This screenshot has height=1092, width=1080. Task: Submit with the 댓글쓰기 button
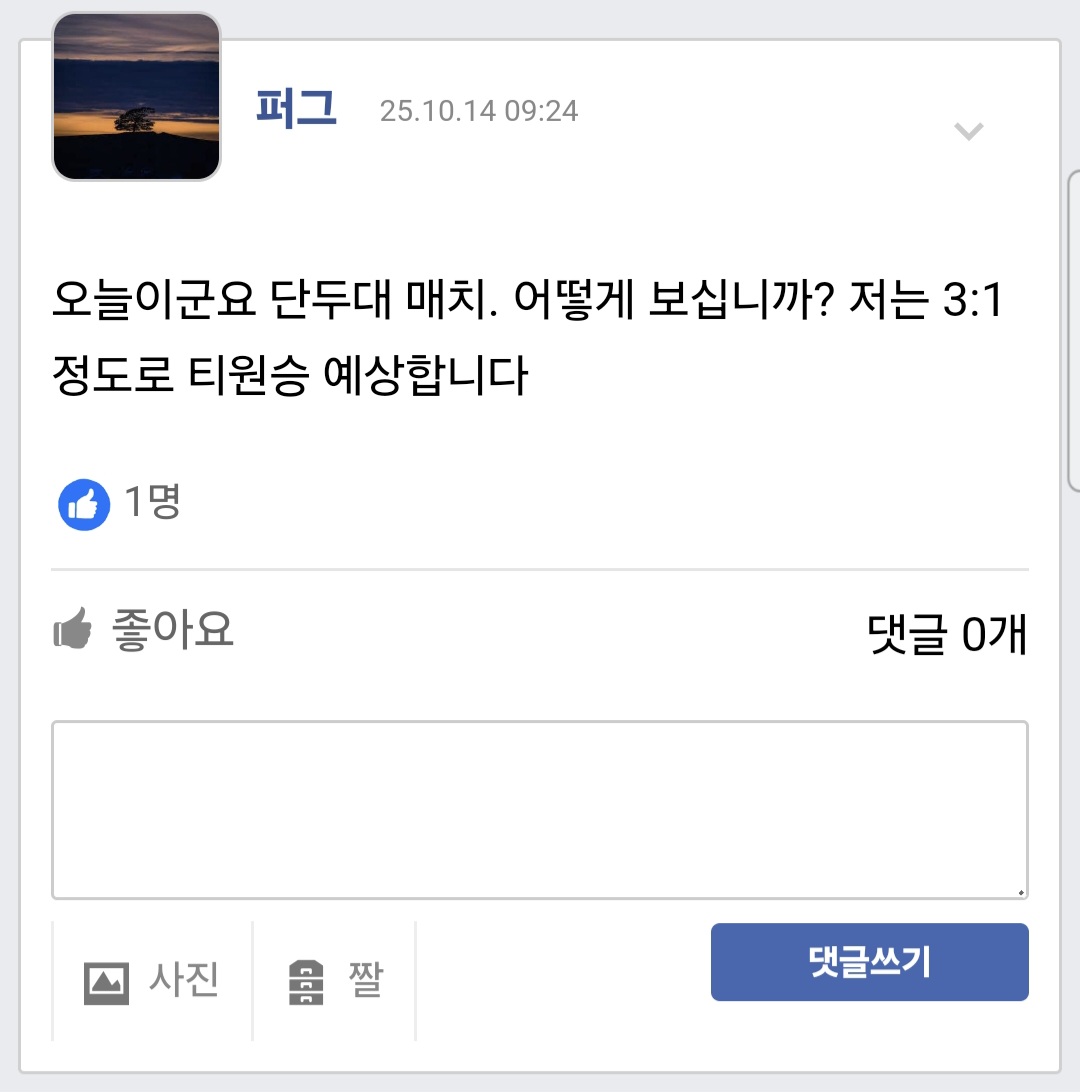click(869, 962)
